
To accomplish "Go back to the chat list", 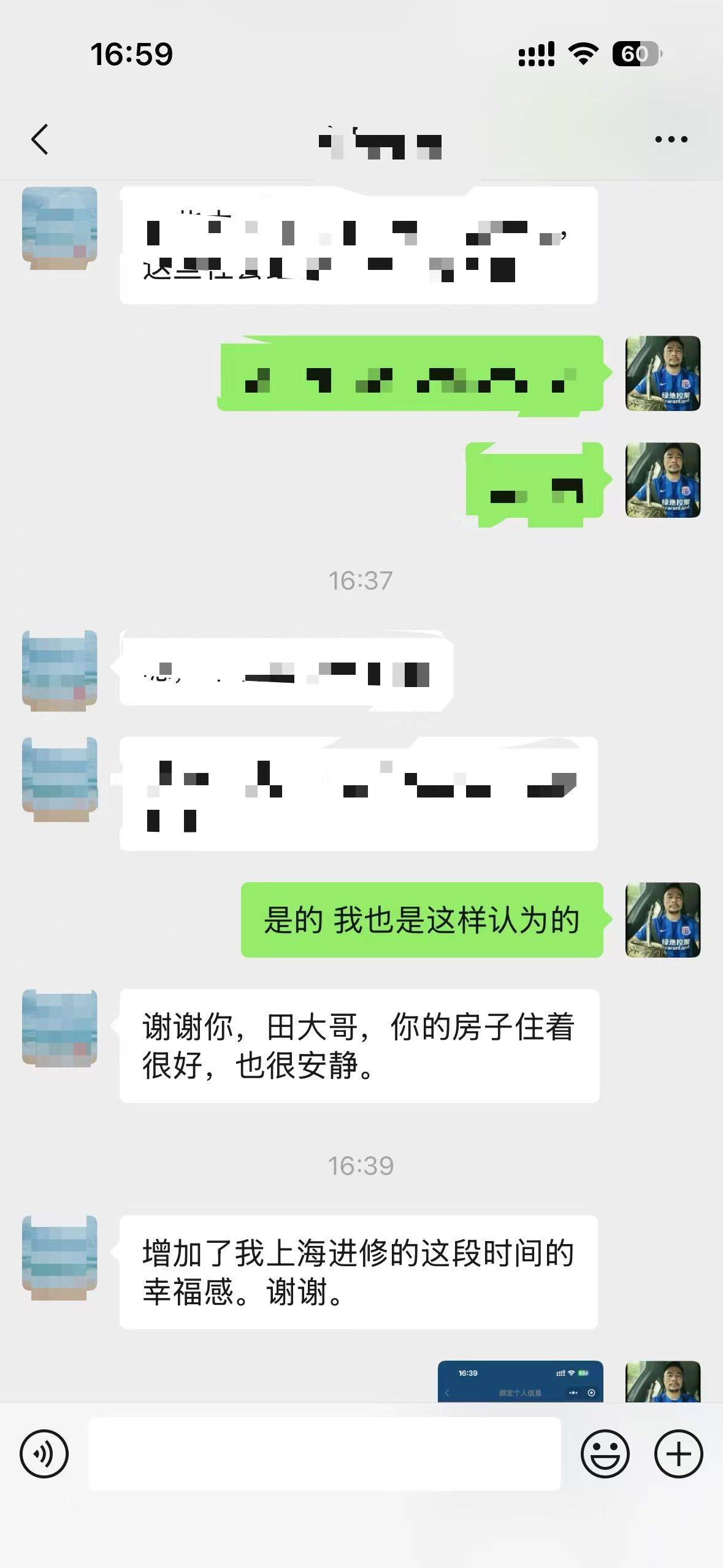I will [40, 139].
